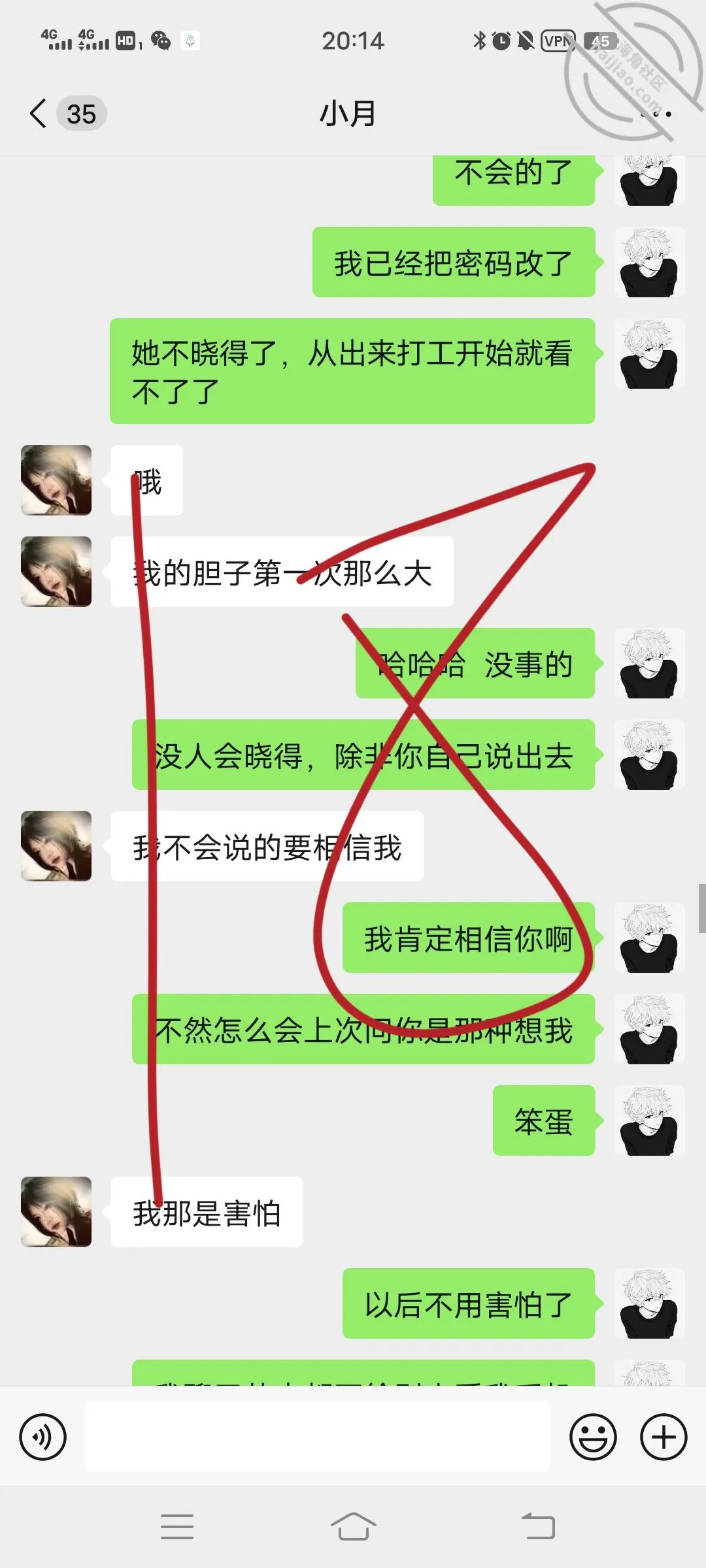
Task: Open the emoji sticker panel
Action: coord(593,1437)
